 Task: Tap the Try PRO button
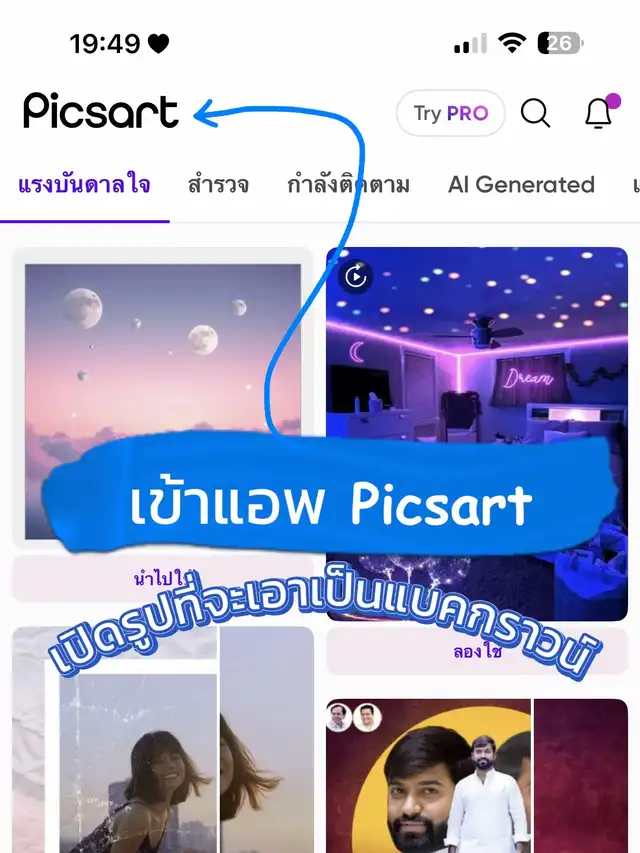pyautogui.click(x=450, y=113)
